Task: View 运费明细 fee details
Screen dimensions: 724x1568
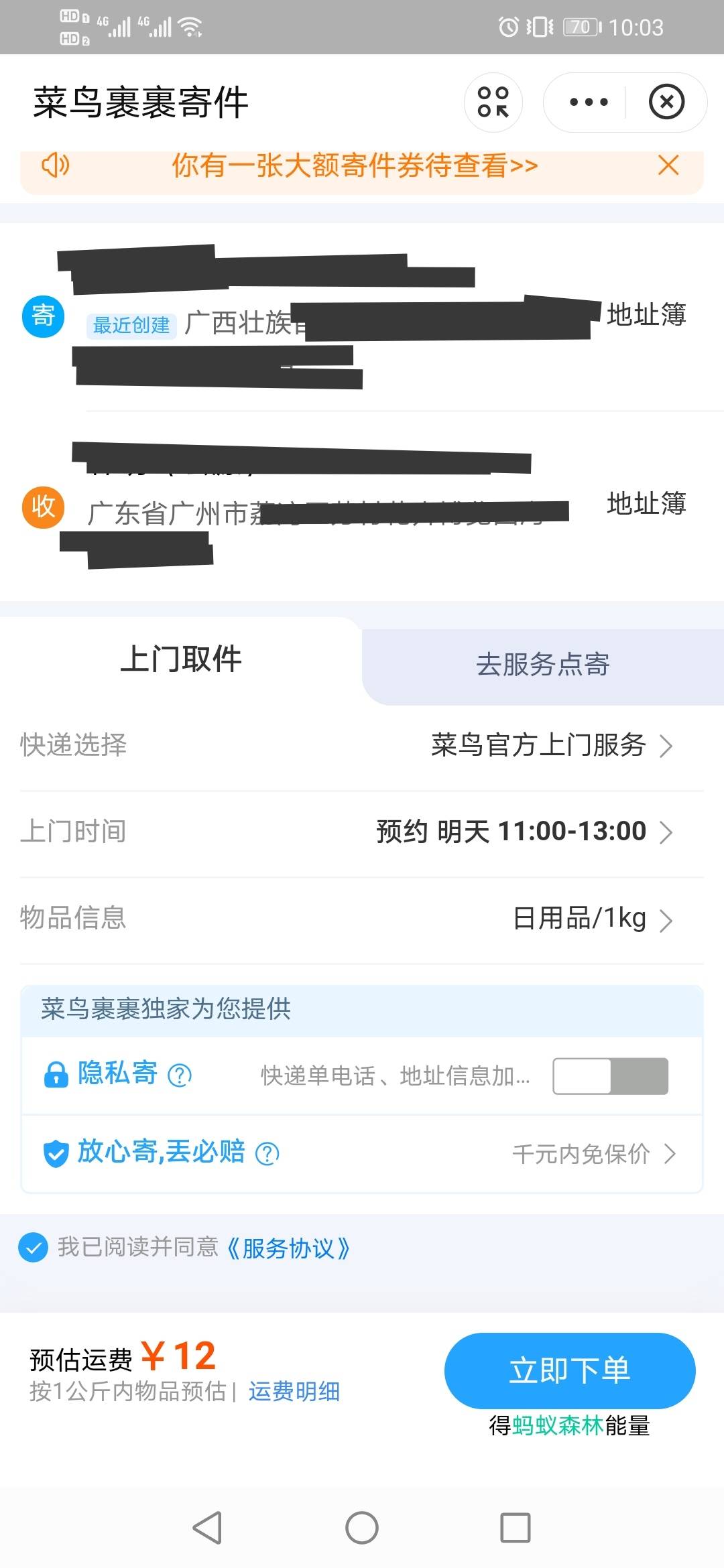Action: pyautogui.click(x=294, y=1392)
